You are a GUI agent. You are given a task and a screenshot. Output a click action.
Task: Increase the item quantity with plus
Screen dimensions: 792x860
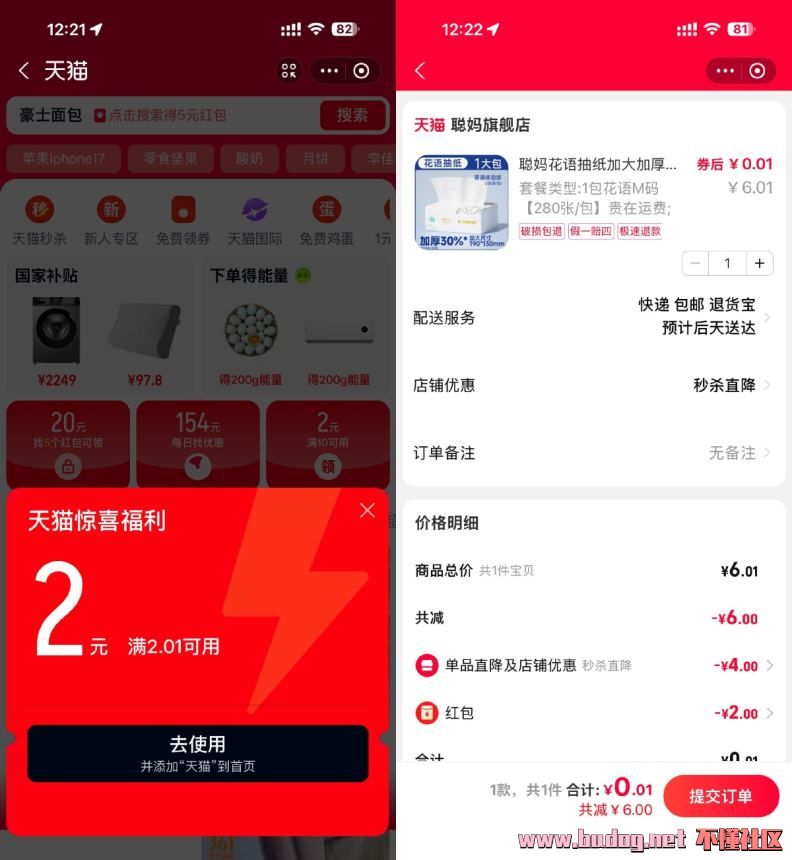760,263
